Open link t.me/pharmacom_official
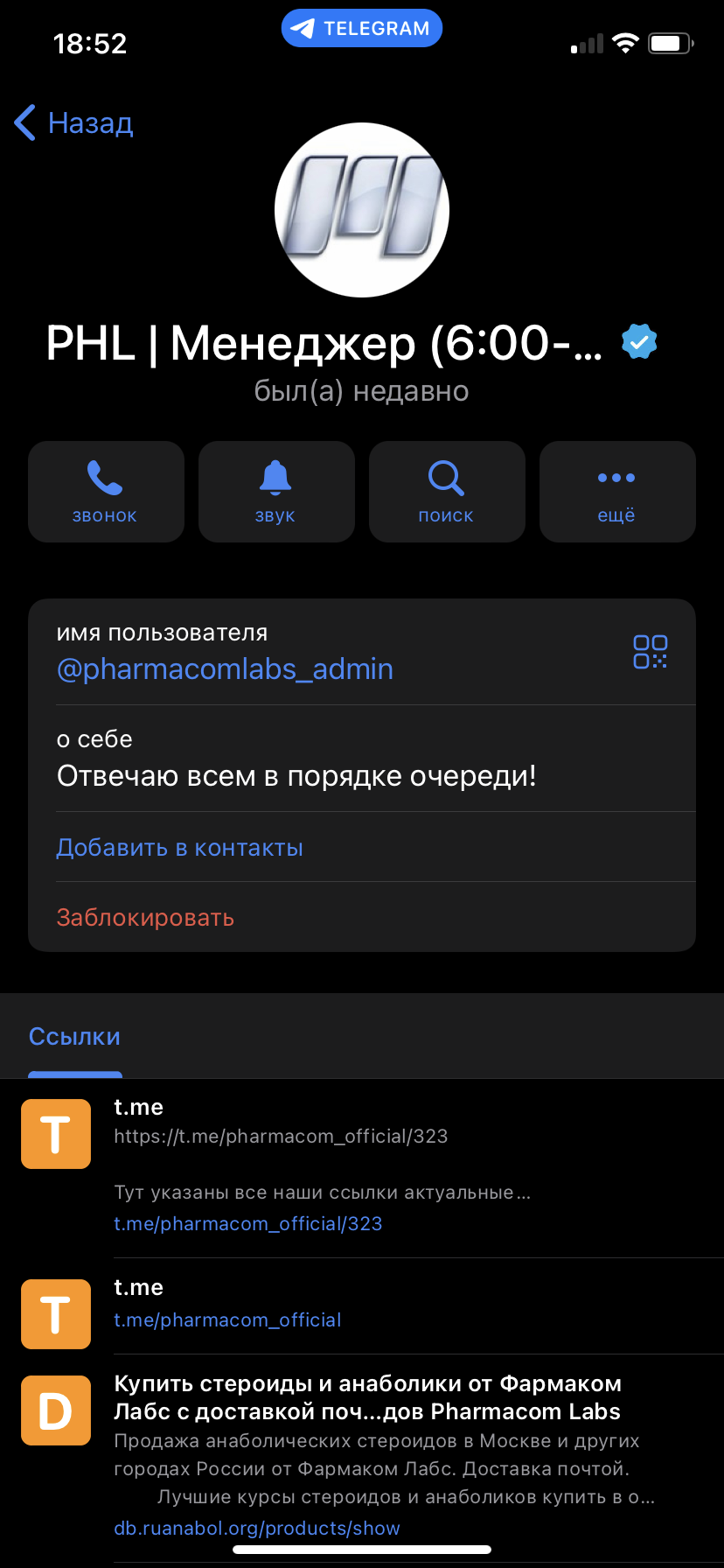This screenshot has width=724, height=1568. click(x=227, y=1320)
